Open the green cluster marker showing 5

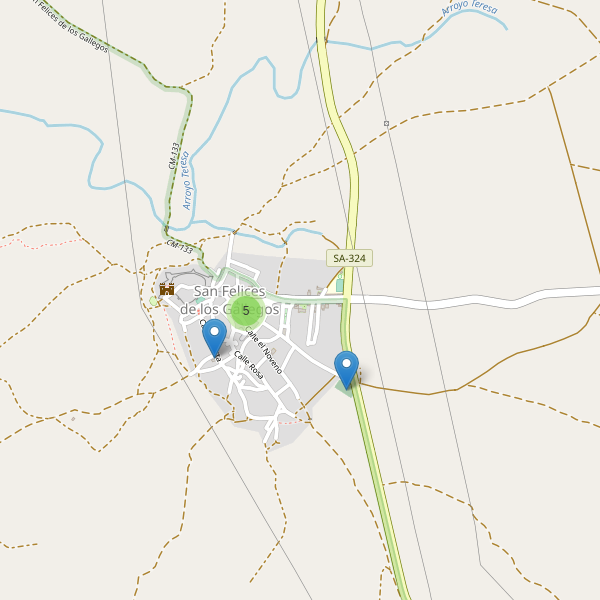click(246, 310)
